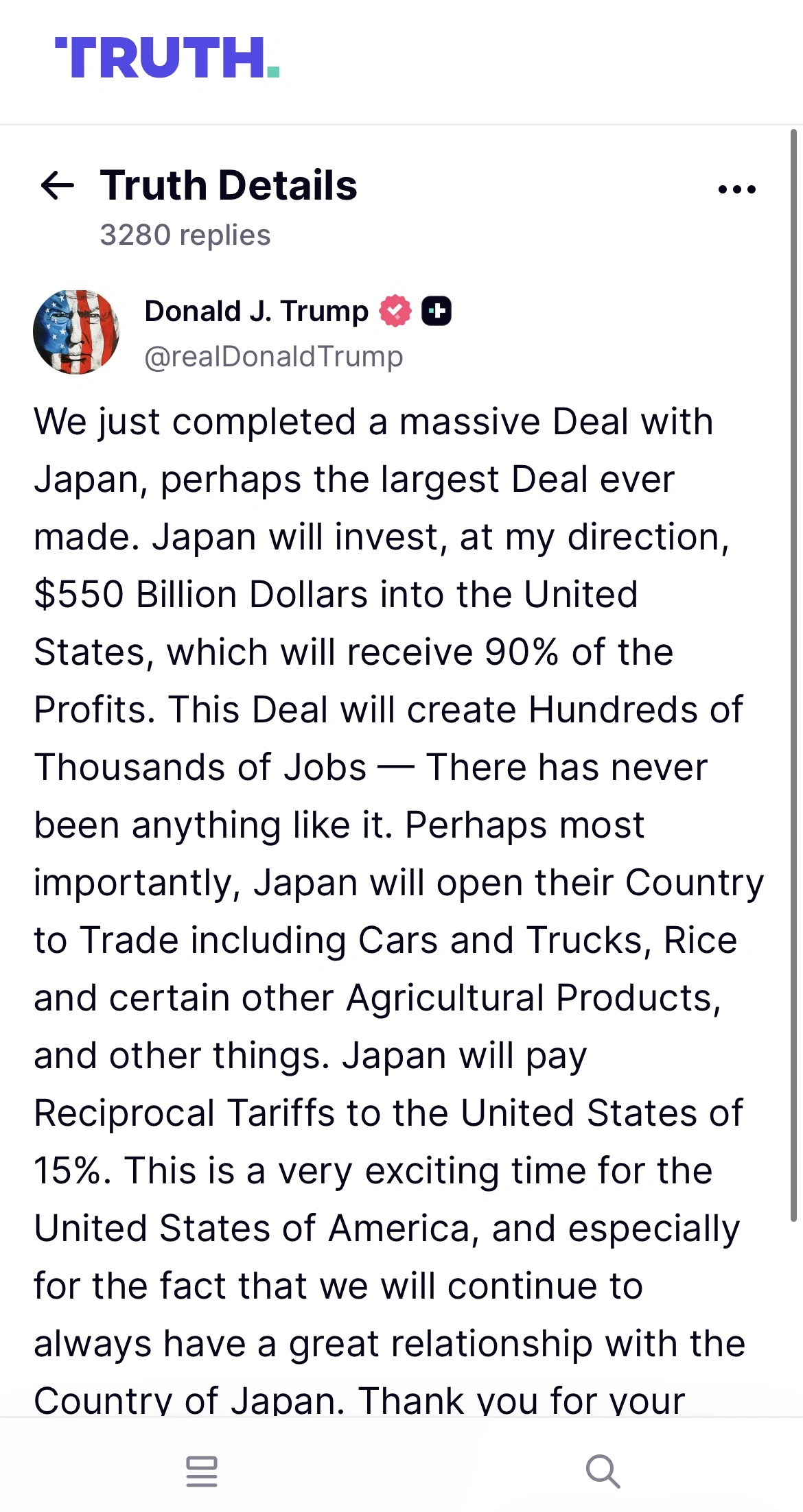The height and width of the screenshot is (1512, 803).
Task: Go to home via TRUTH logo
Action: 167,58
